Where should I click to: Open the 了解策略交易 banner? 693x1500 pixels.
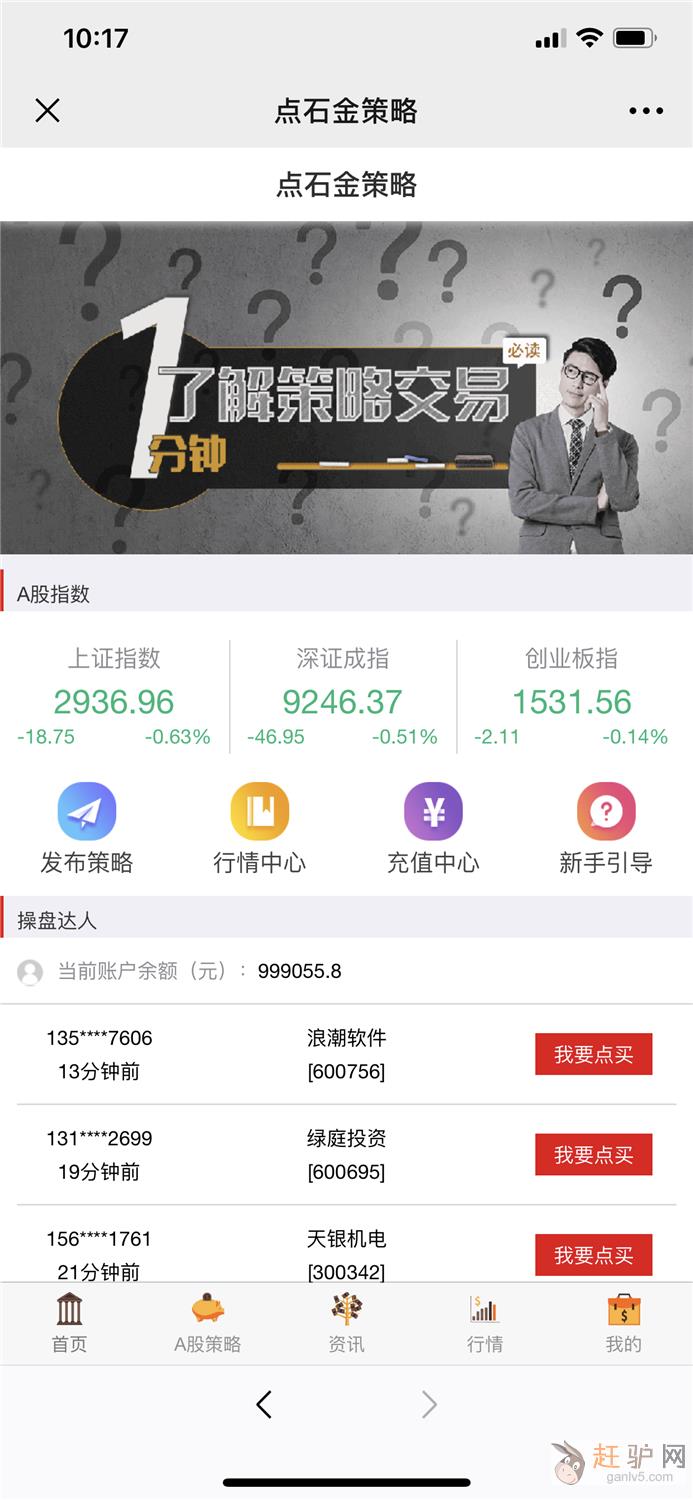346,388
